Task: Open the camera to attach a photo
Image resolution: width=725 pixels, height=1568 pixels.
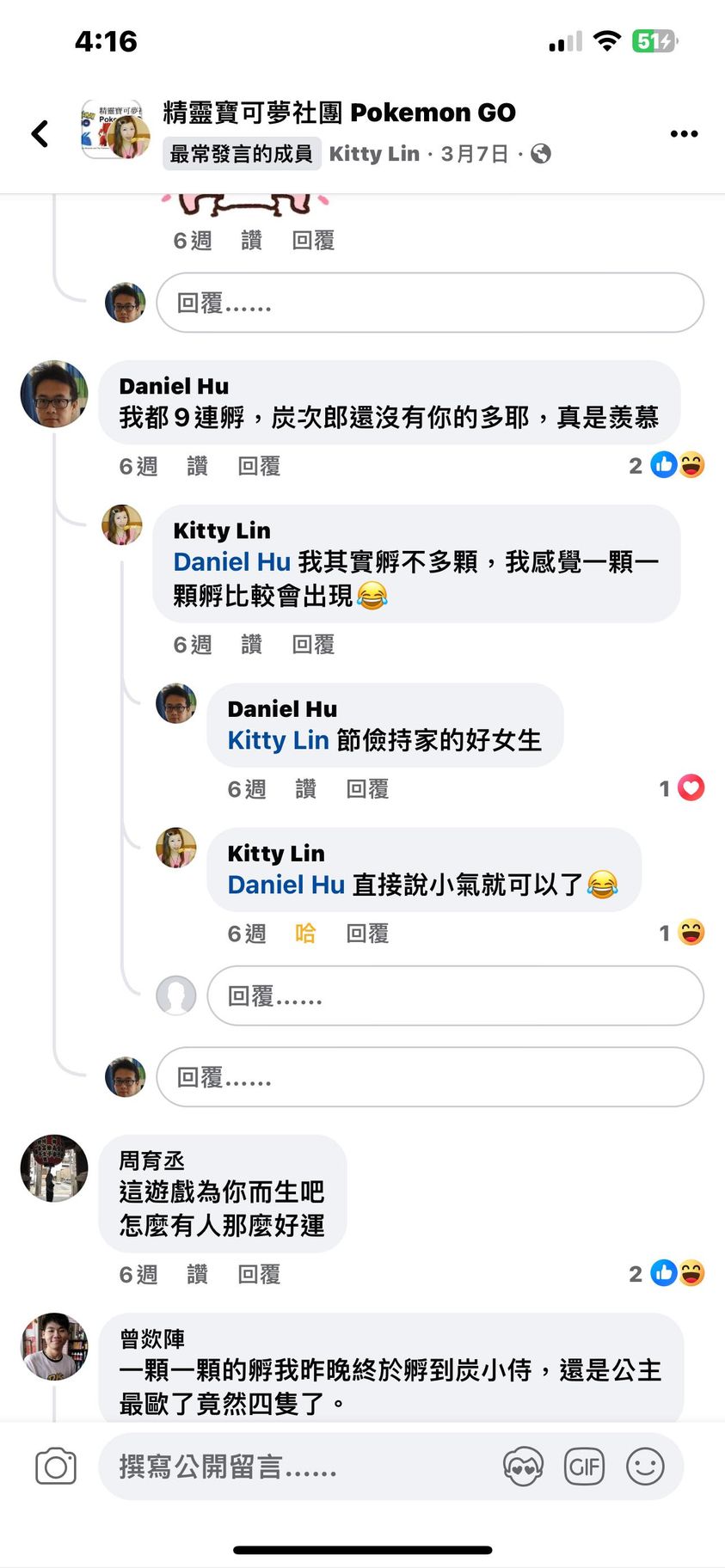Action: point(56,1467)
